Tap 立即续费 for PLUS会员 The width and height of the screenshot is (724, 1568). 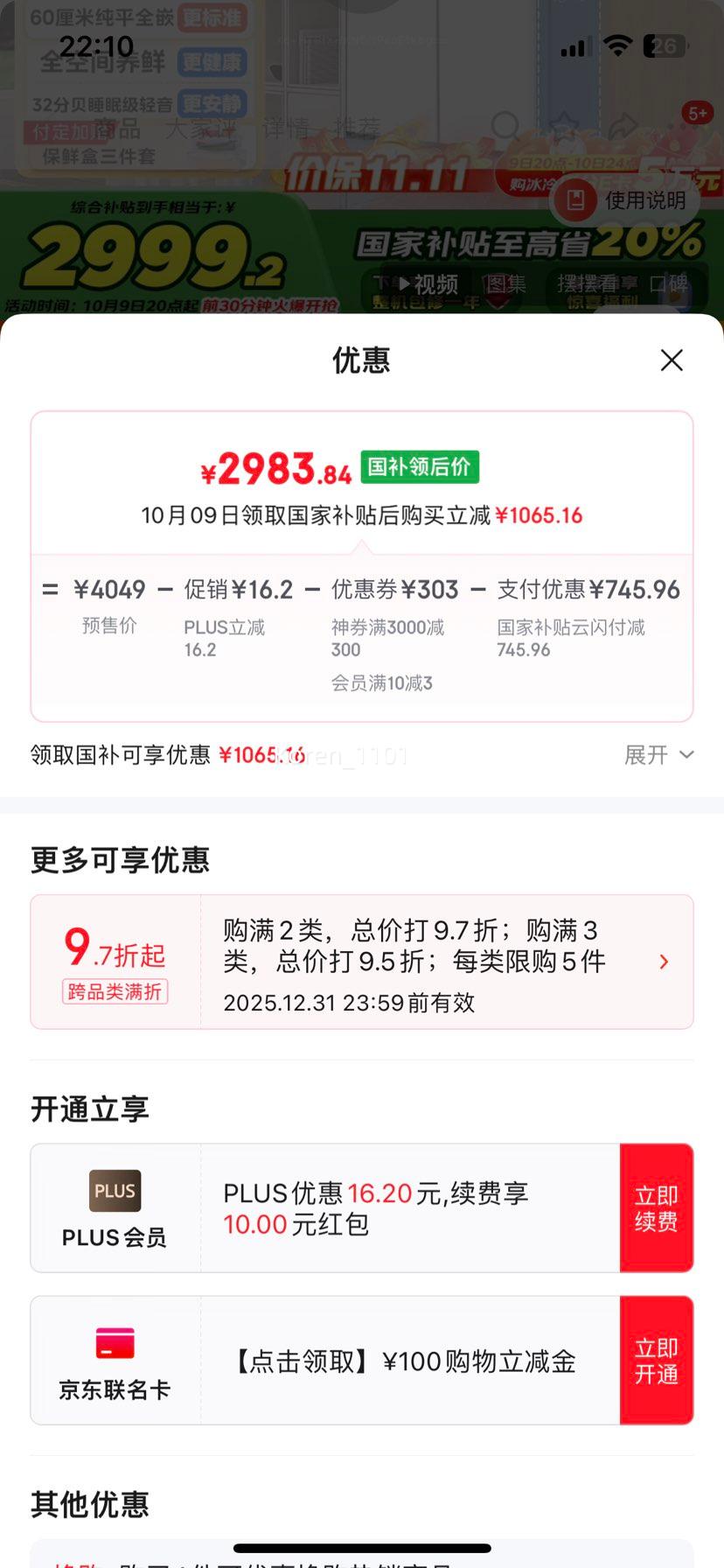tap(656, 1207)
